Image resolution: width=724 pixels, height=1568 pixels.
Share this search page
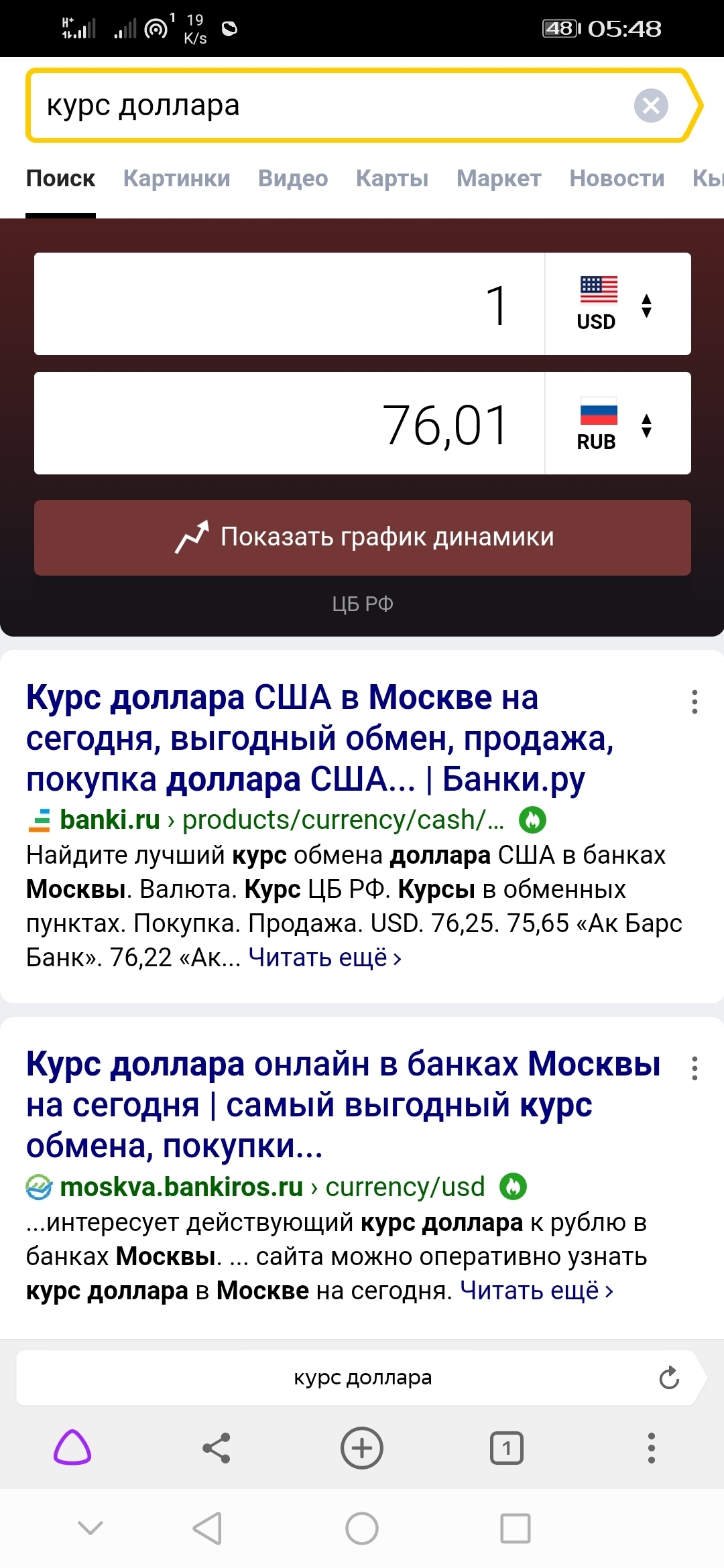pos(217,1448)
